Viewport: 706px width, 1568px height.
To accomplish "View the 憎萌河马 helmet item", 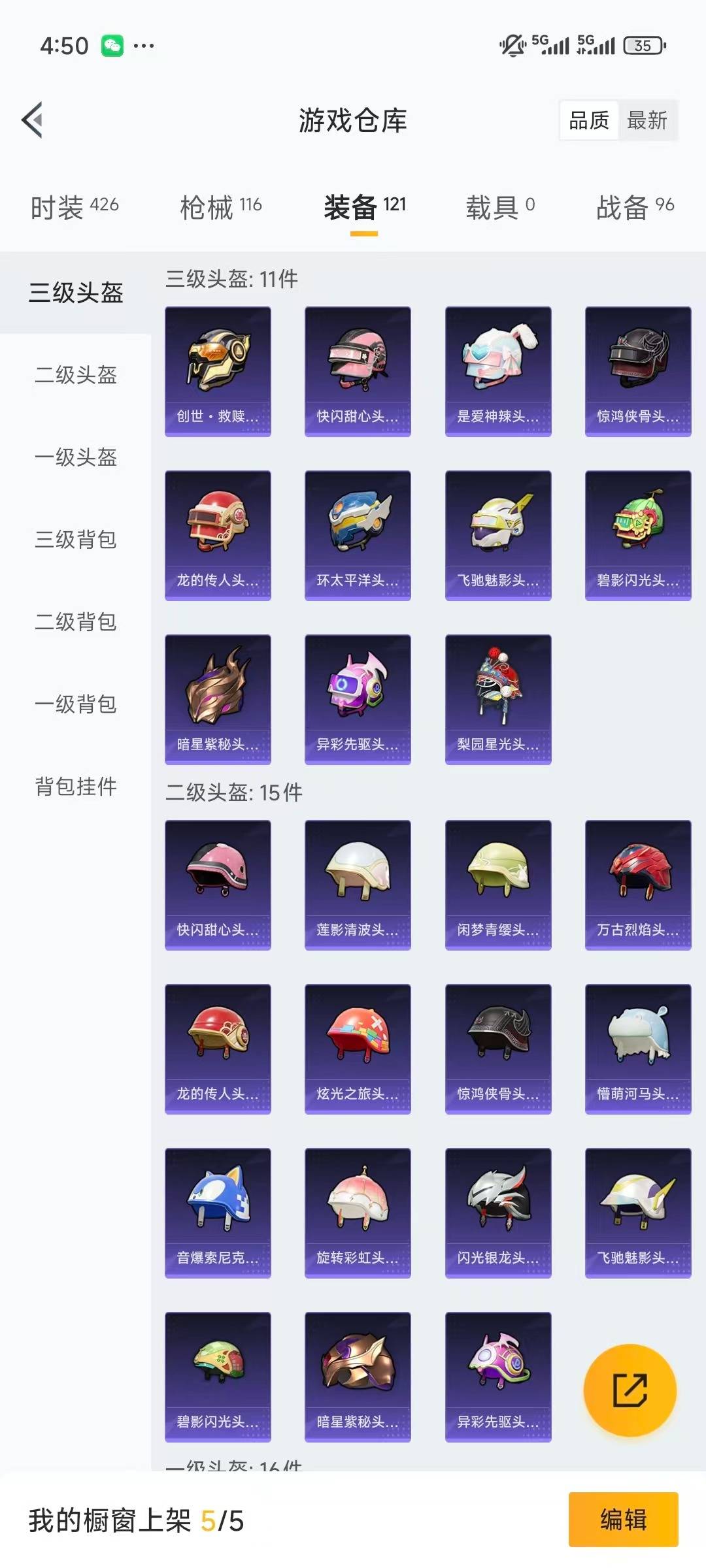I will pyautogui.click(x=638, y=1049).
